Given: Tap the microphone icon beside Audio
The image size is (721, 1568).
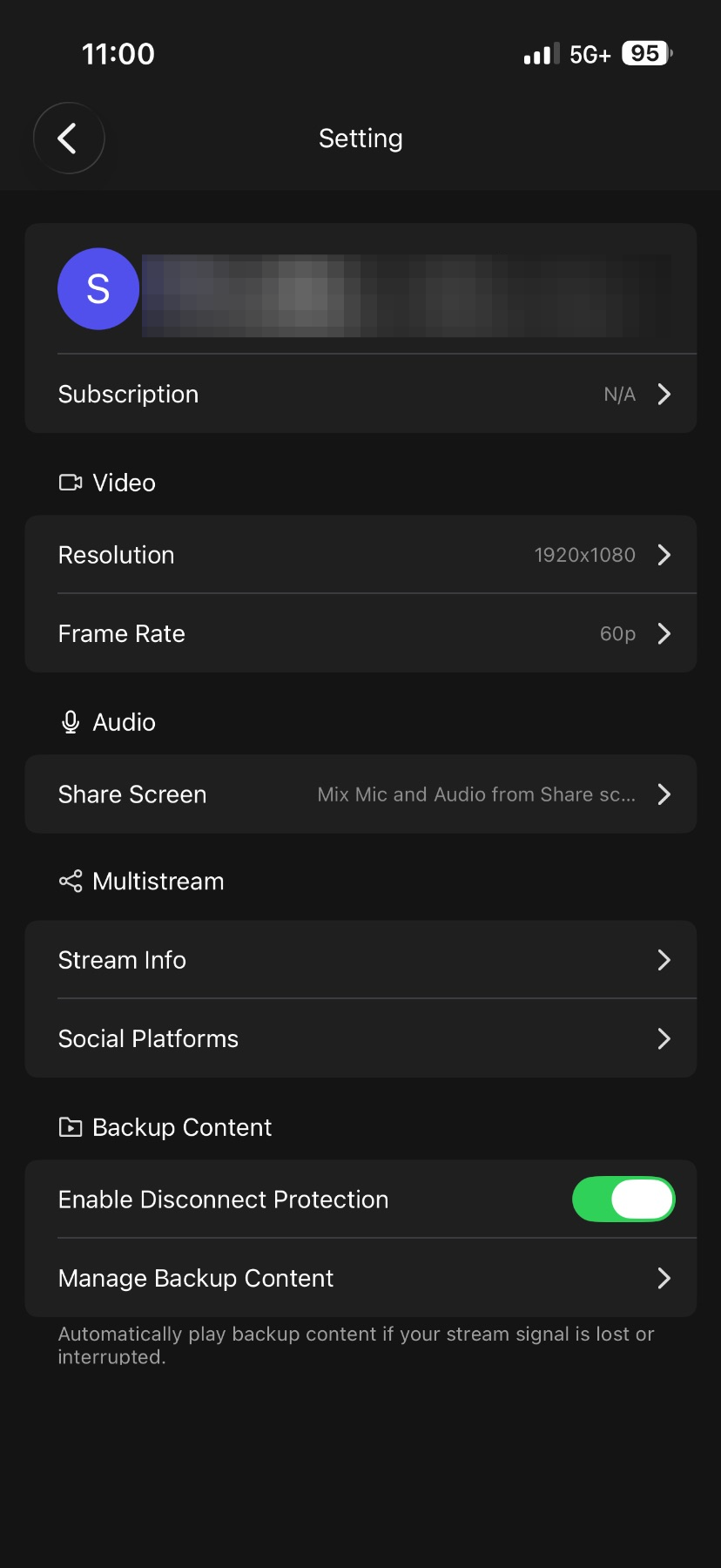Looking at the screenshot, I should coord(70,721).
